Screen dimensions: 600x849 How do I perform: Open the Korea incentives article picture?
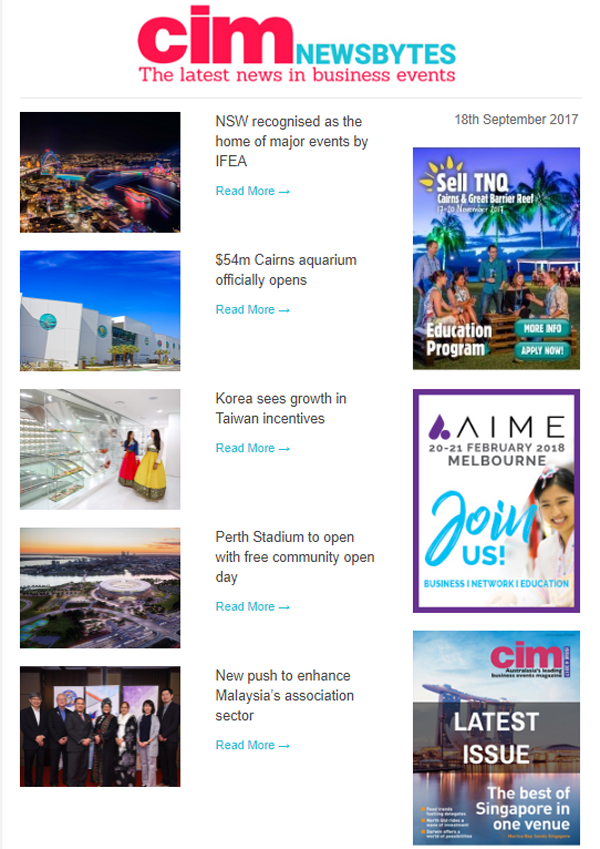pos(100,449)
